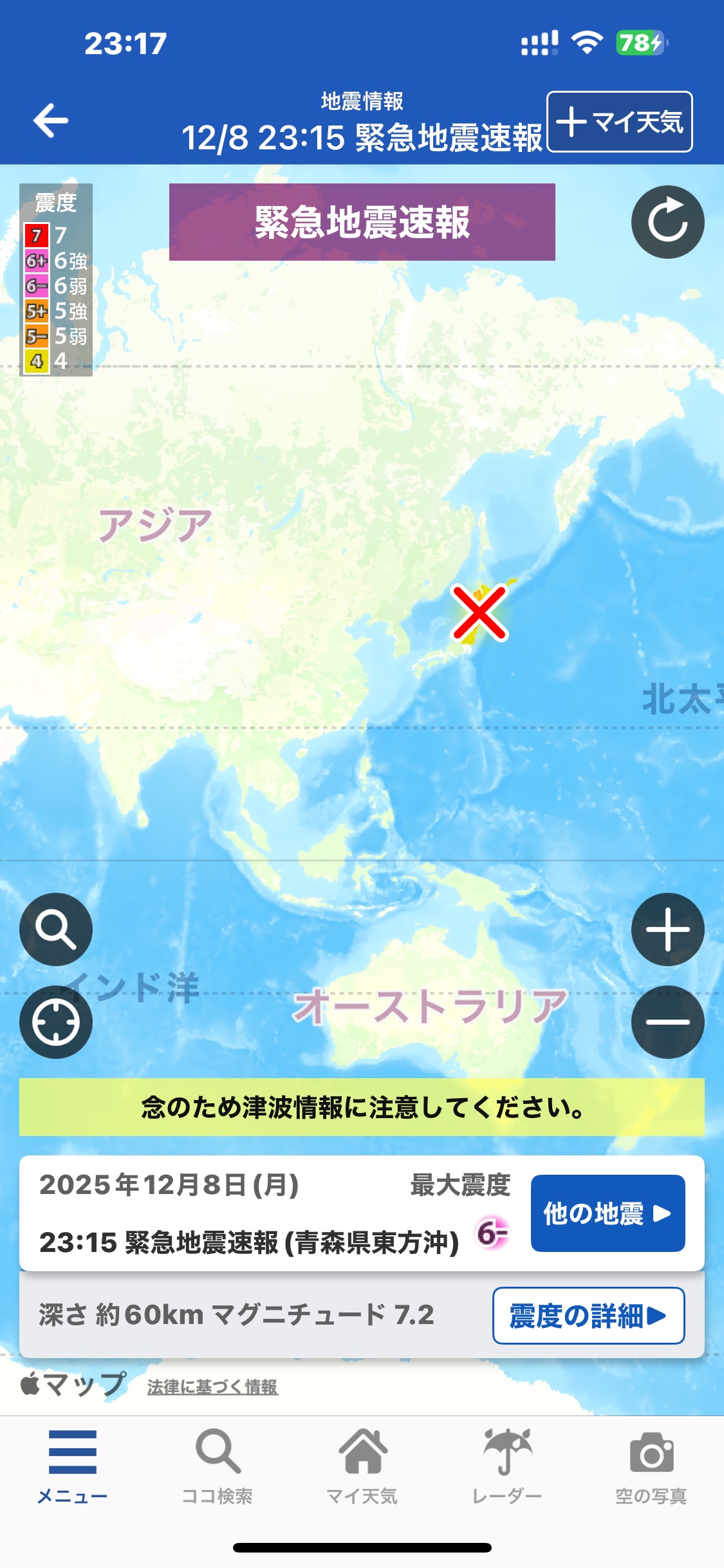
Task: Add to マイ天気 in the header
Action: pos(619,122)
